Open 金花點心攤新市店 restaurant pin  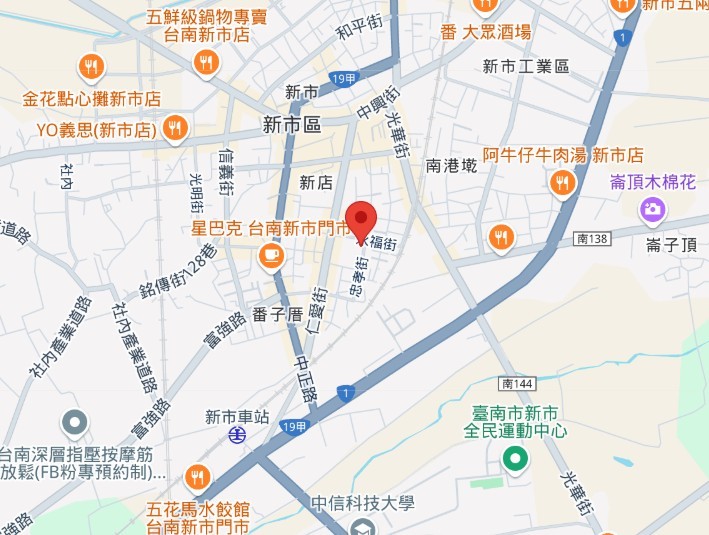point(91,67)
